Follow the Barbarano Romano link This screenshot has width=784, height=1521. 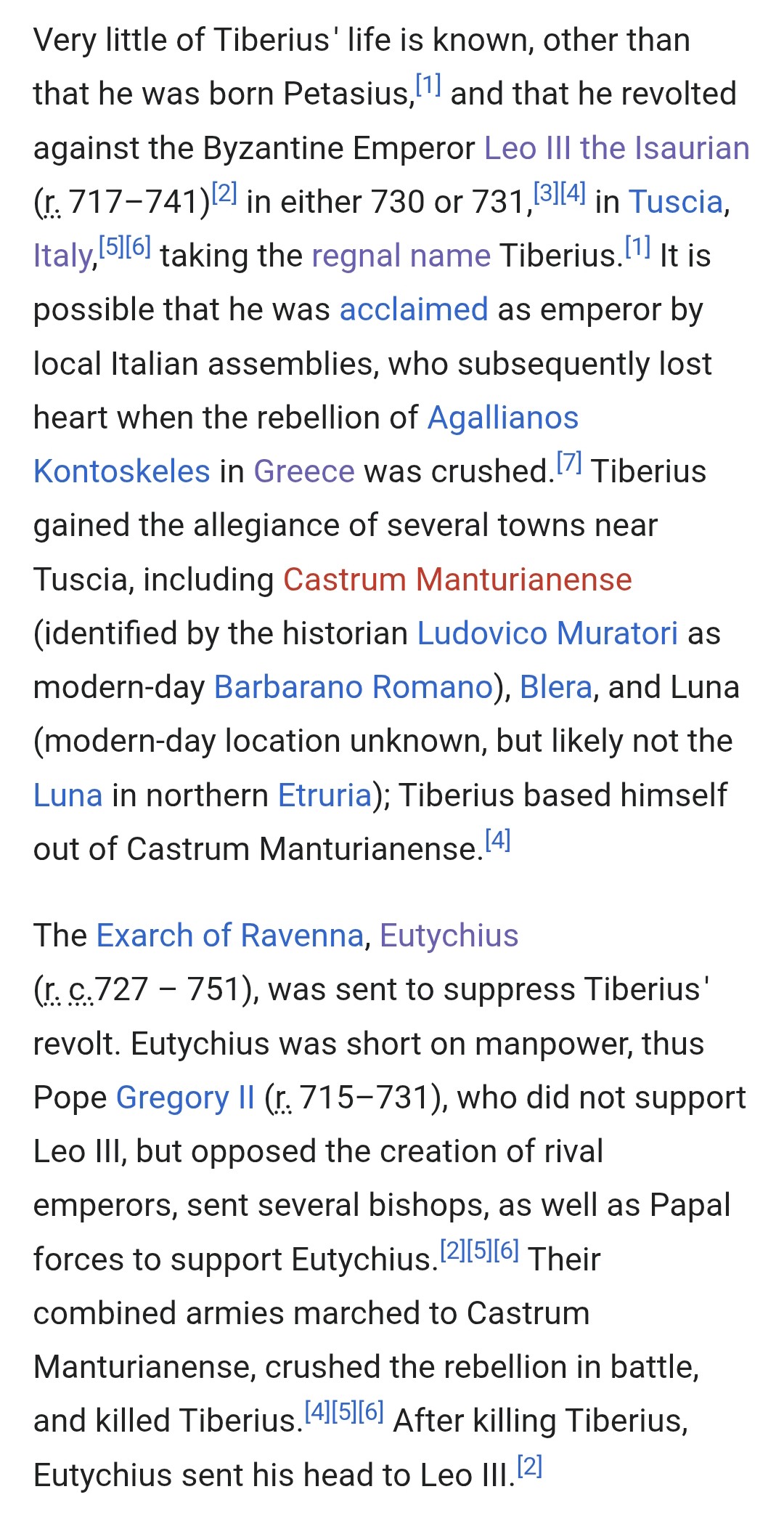point(354,687)
